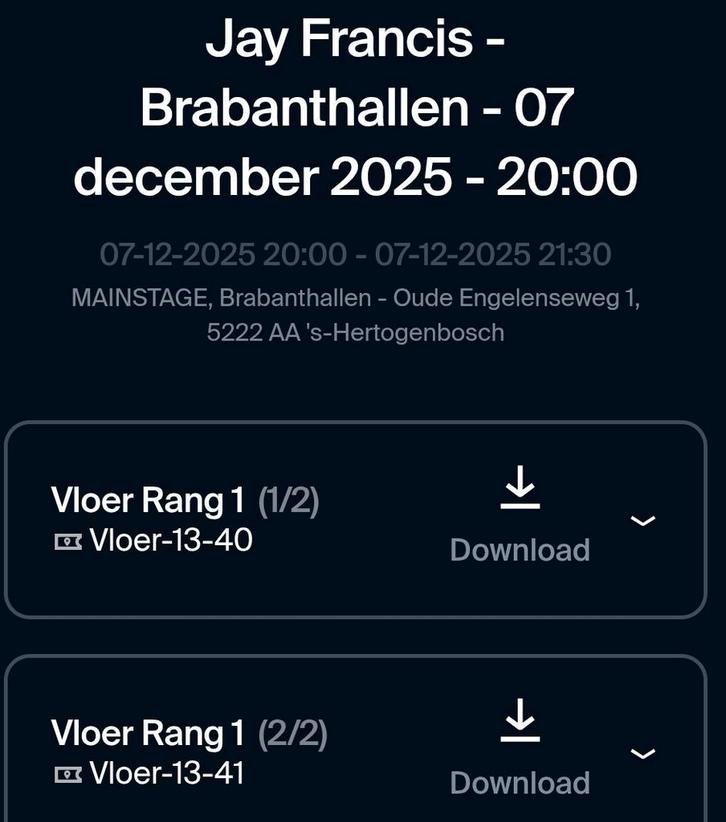Image resolution: width=726 pixels, height=822 pixels.
Task: Download the Vloer-13-41 ticket
Action: (520, 748)
